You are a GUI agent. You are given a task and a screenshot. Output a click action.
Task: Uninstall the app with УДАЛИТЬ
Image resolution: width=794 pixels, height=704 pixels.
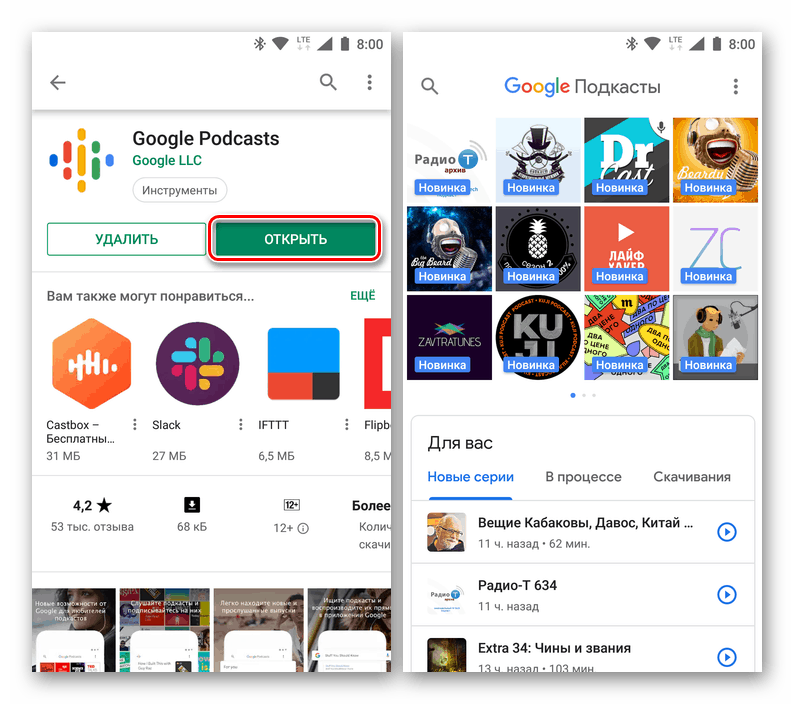[x=126, y=239]
